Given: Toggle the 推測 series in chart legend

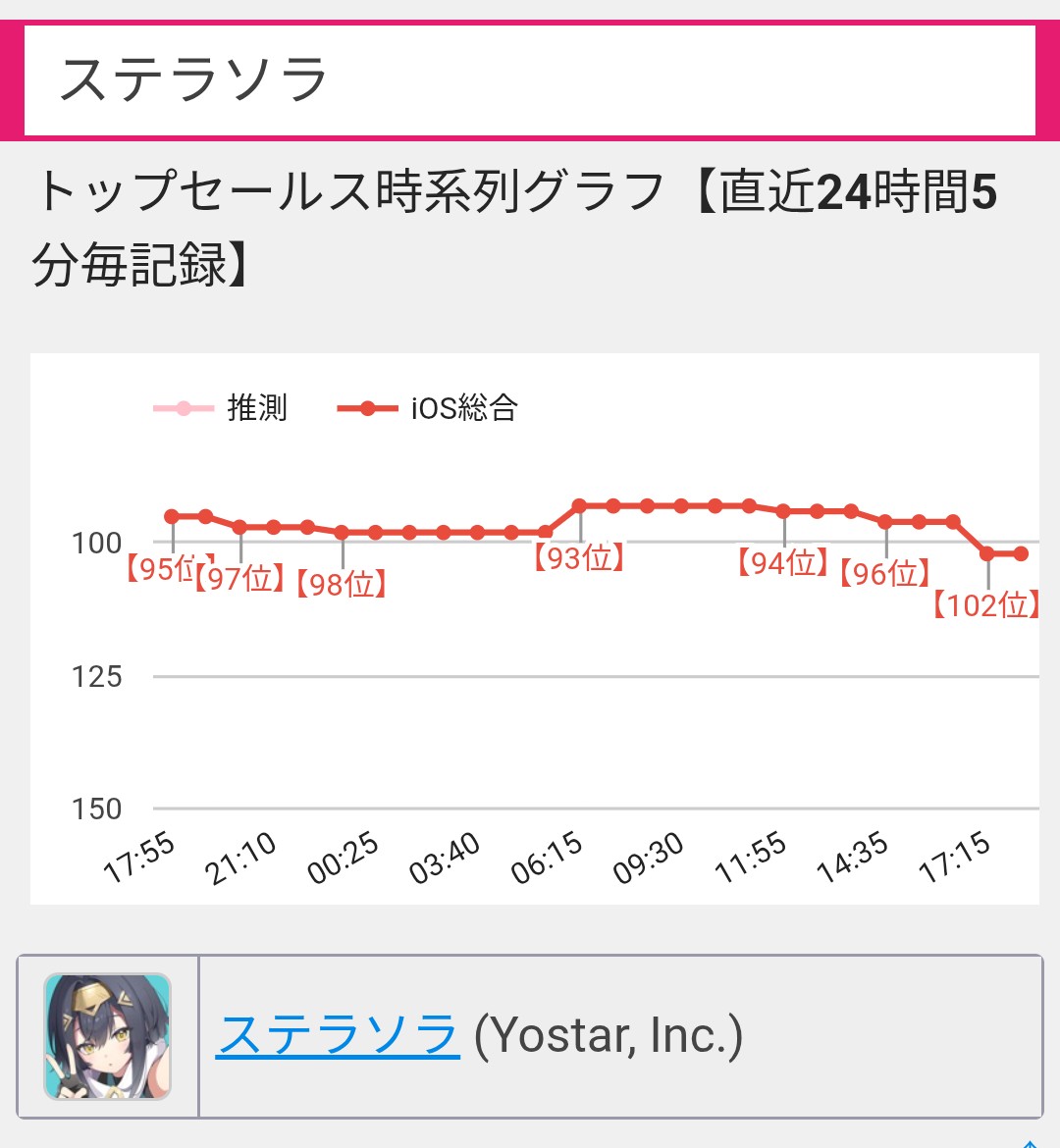Looking at the screenshot, I should pyautogui.click(x=221, y=407).
